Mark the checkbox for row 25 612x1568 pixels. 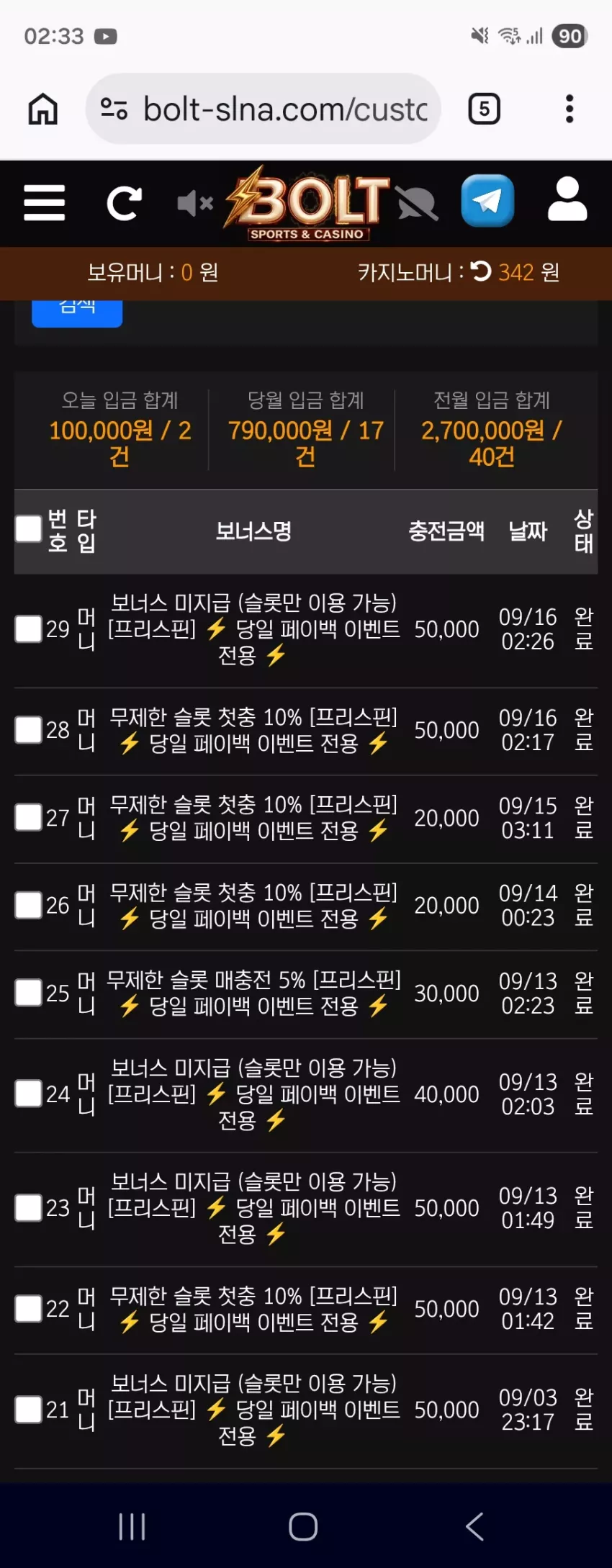tap(29, 992)
